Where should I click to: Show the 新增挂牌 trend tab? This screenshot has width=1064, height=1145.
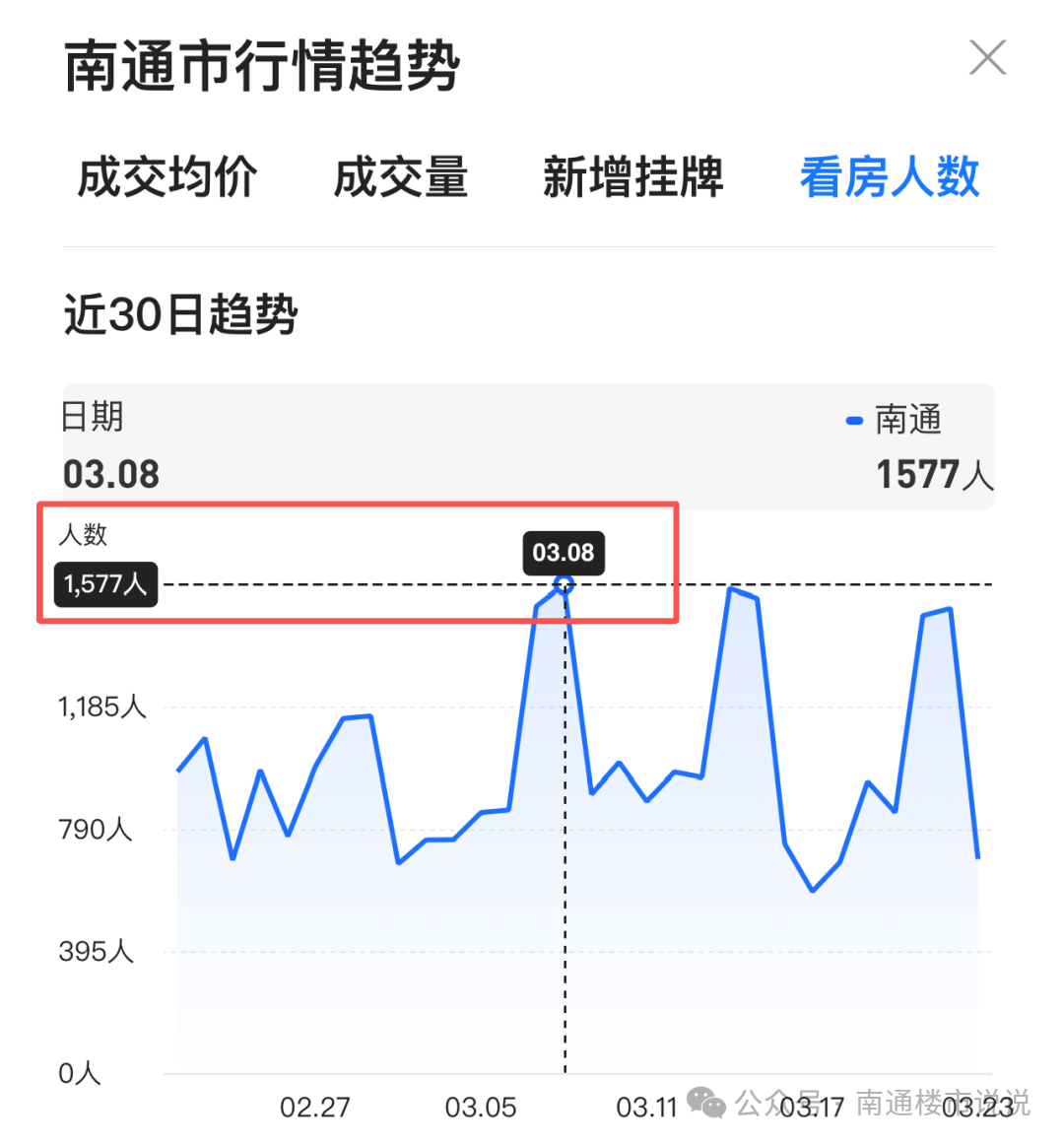[x=633, y=178]
